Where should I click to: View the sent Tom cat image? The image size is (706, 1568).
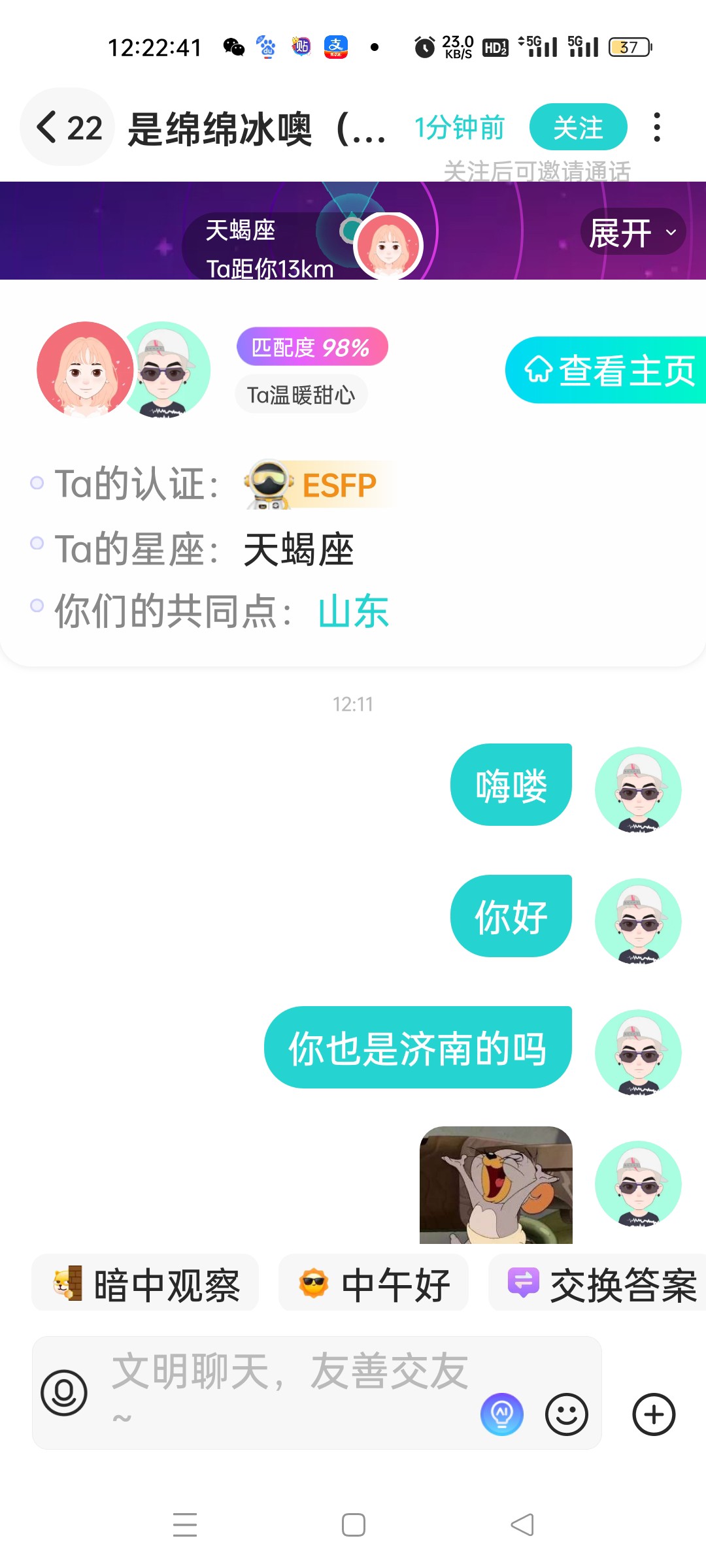496,1184
